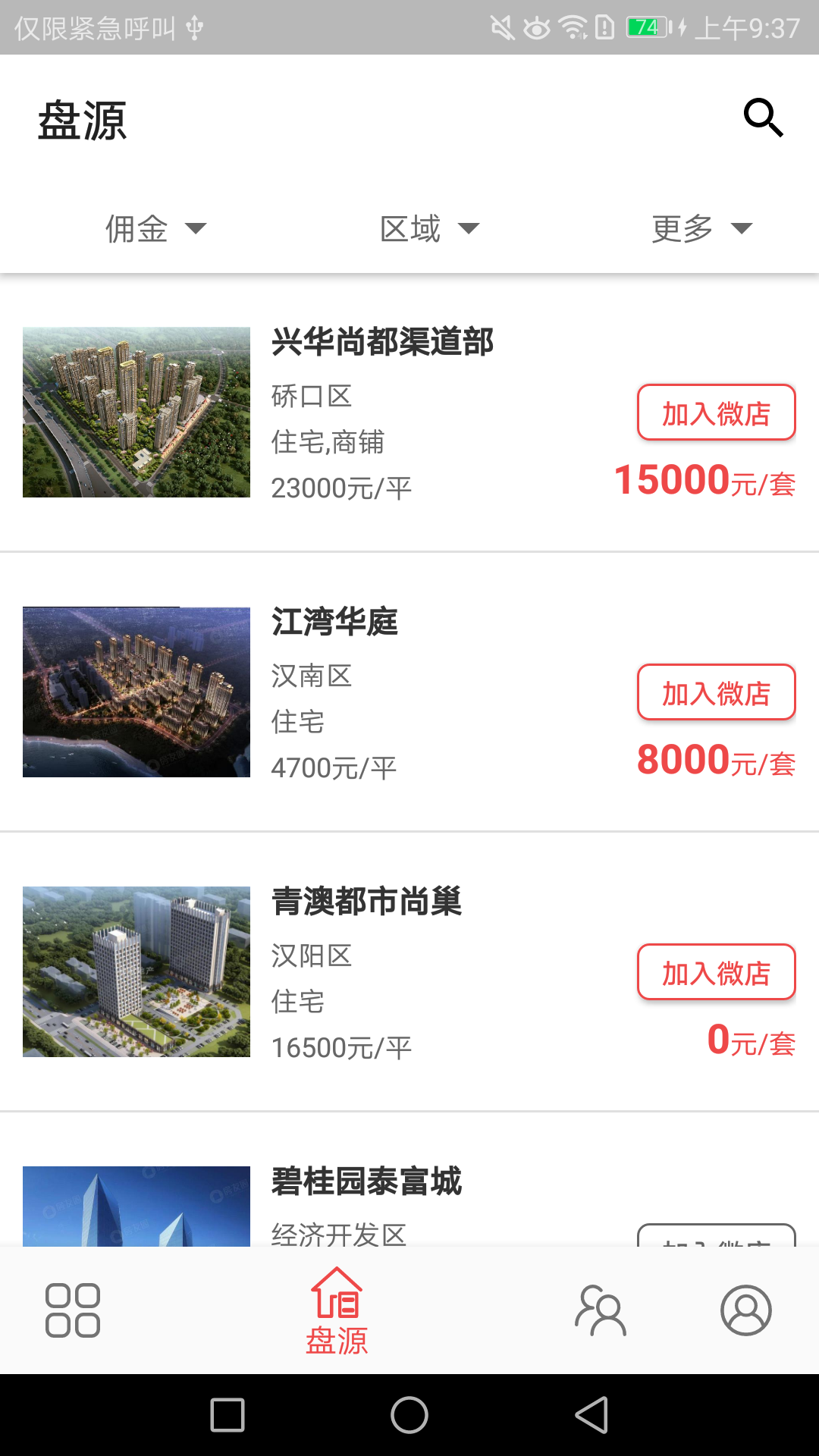Tap 加入微店 for 江湾华庭
Viewport: 819px width, 1456px height.
[716, 692]
